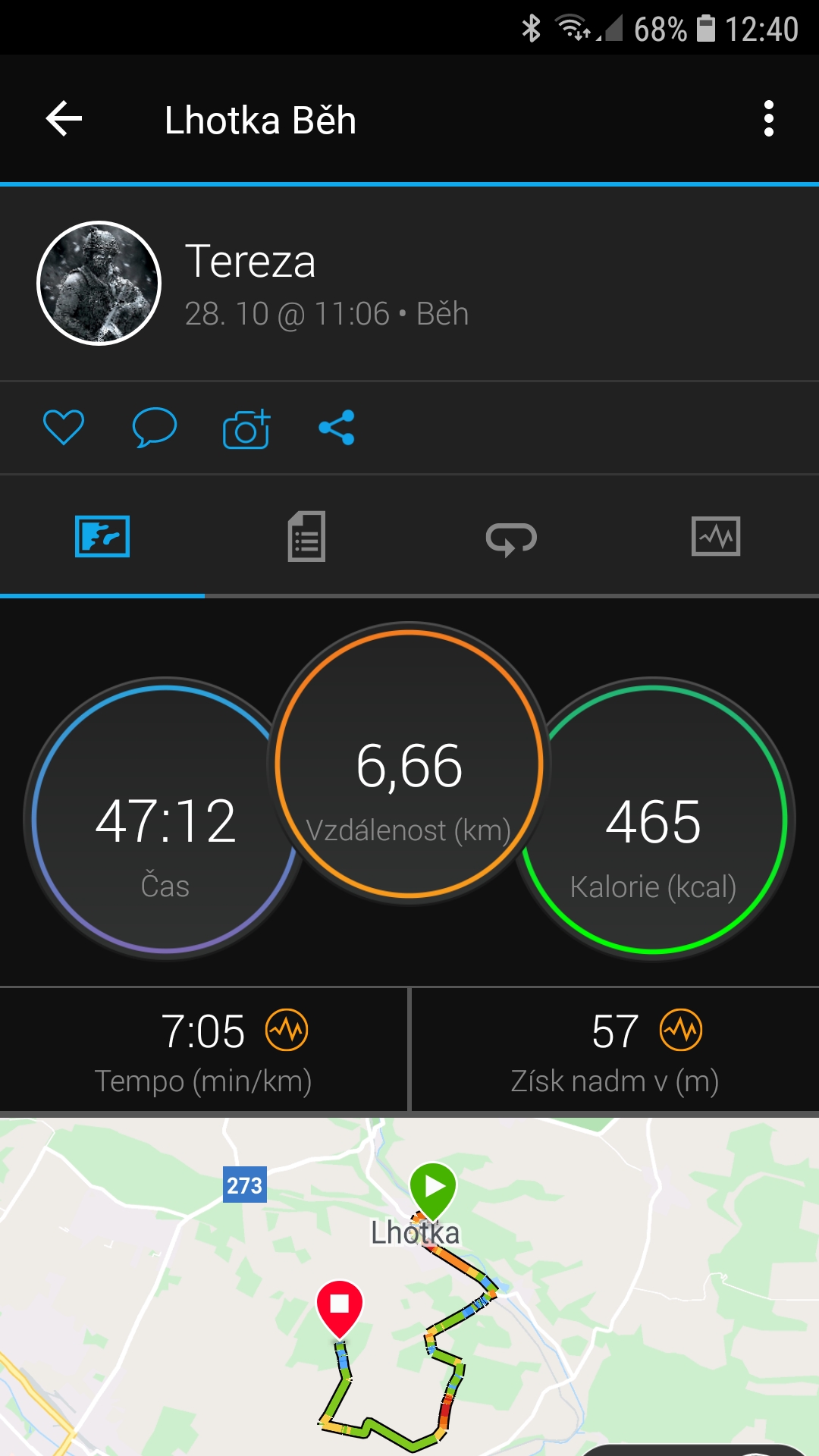Open the run route map

(409, 1287)
